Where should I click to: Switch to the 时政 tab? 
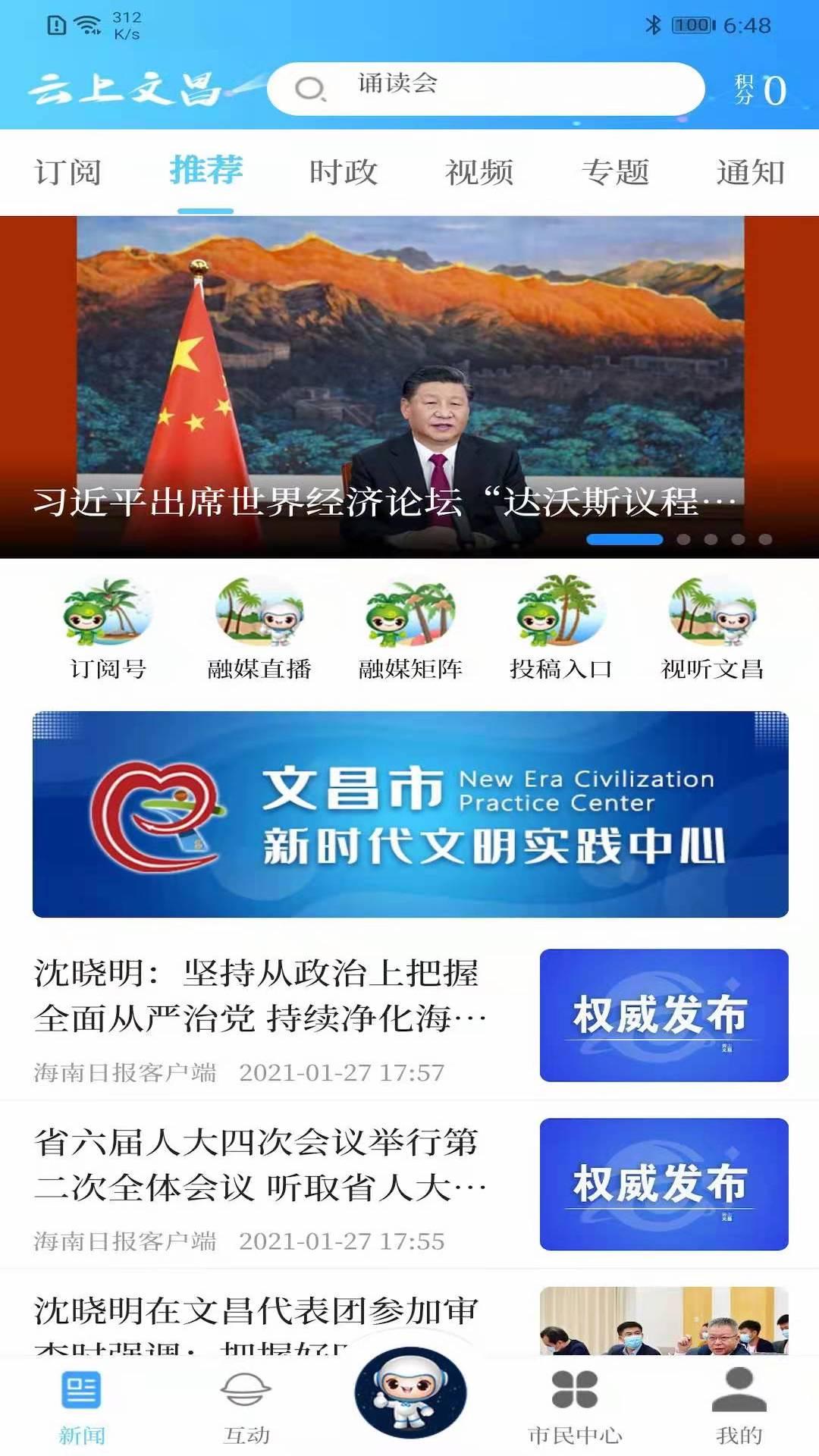point(341,172)
